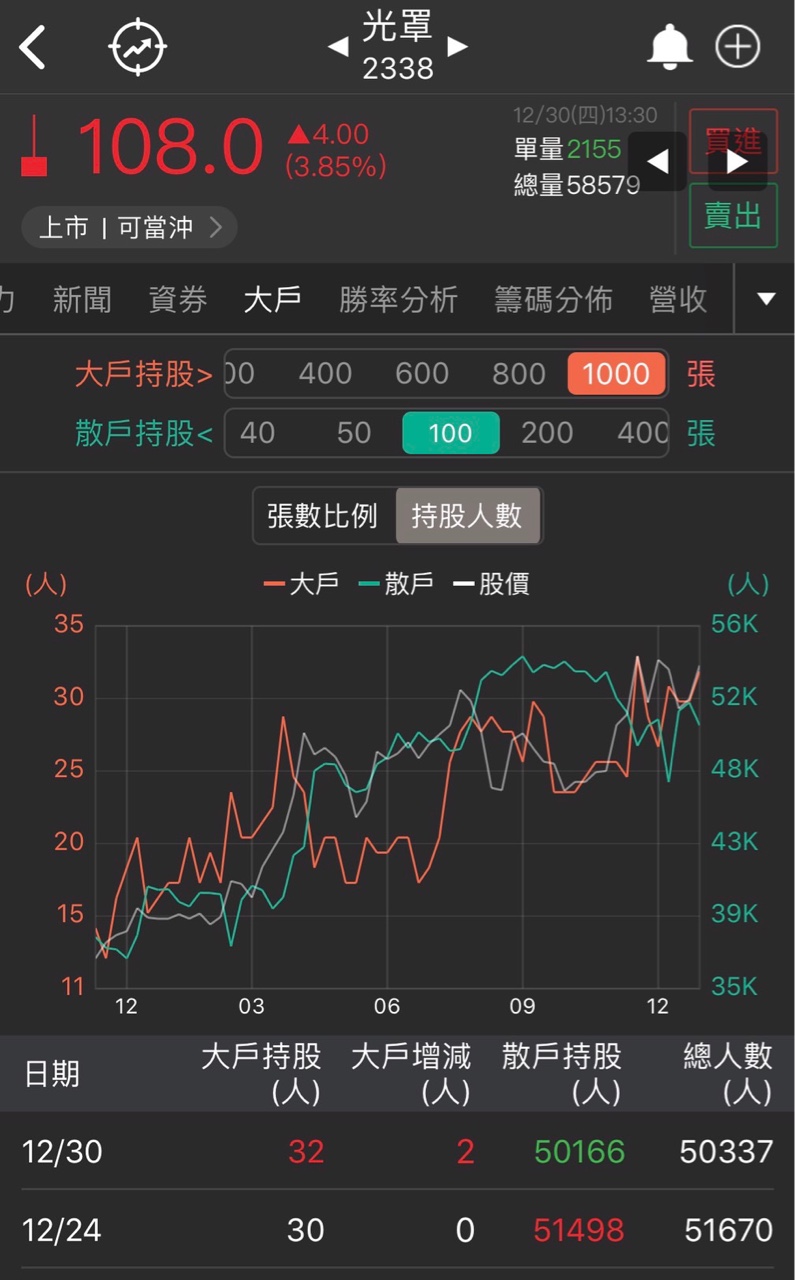Screen dimensions: 795x1280
Task: Switch chart to 張數比例 view
Action: click(x=322, y=516)
